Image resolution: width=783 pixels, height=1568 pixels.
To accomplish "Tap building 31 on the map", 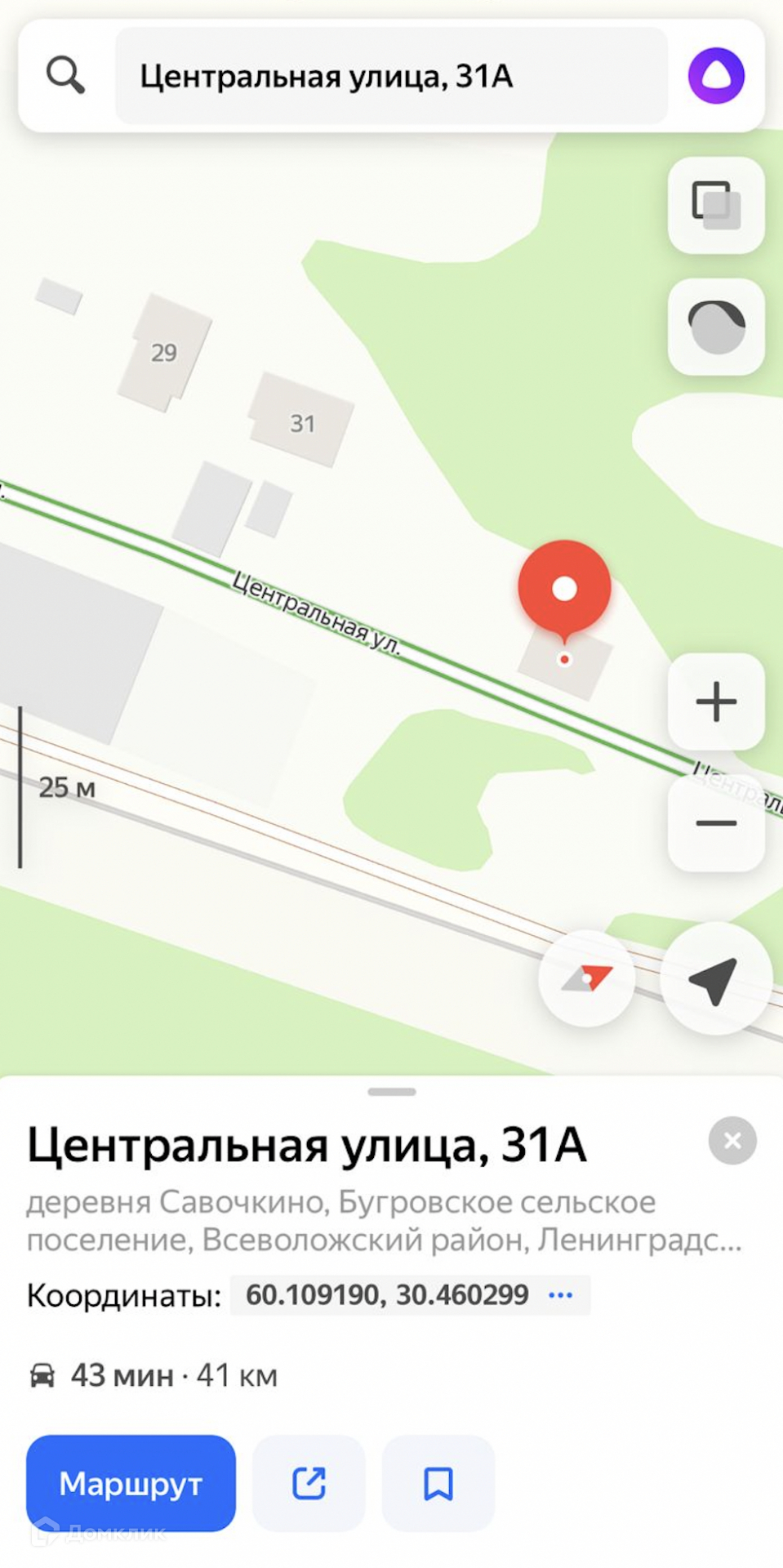I will (301, 421).
